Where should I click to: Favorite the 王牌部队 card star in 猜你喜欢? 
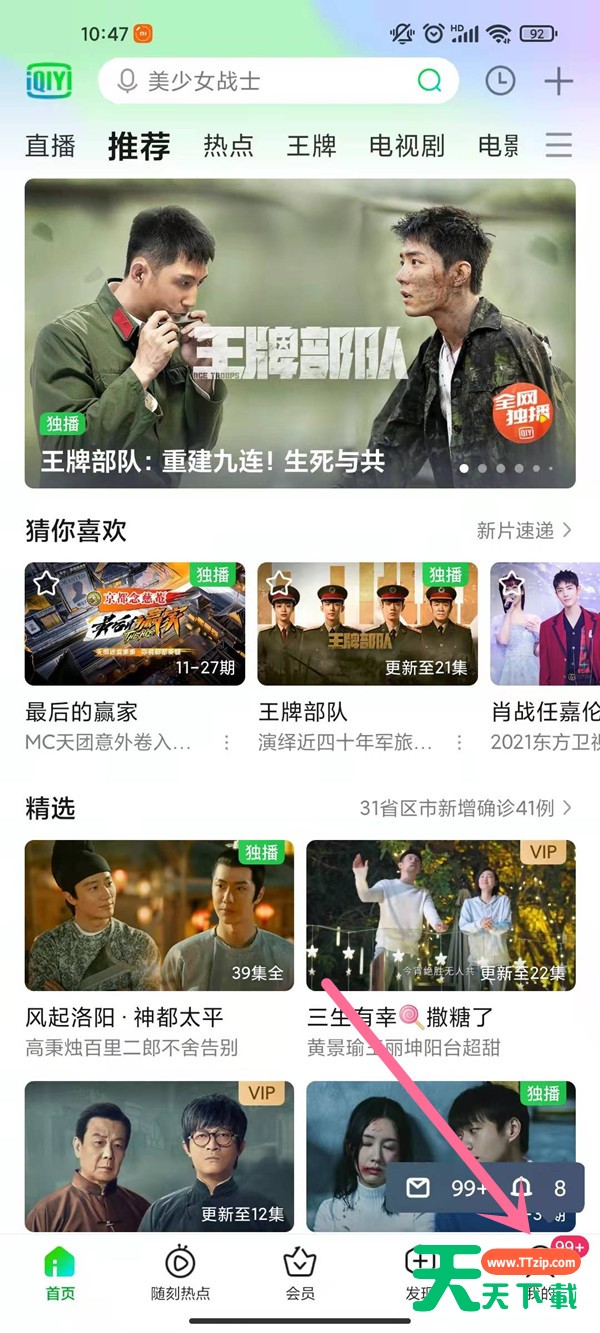tap(279, 582)
